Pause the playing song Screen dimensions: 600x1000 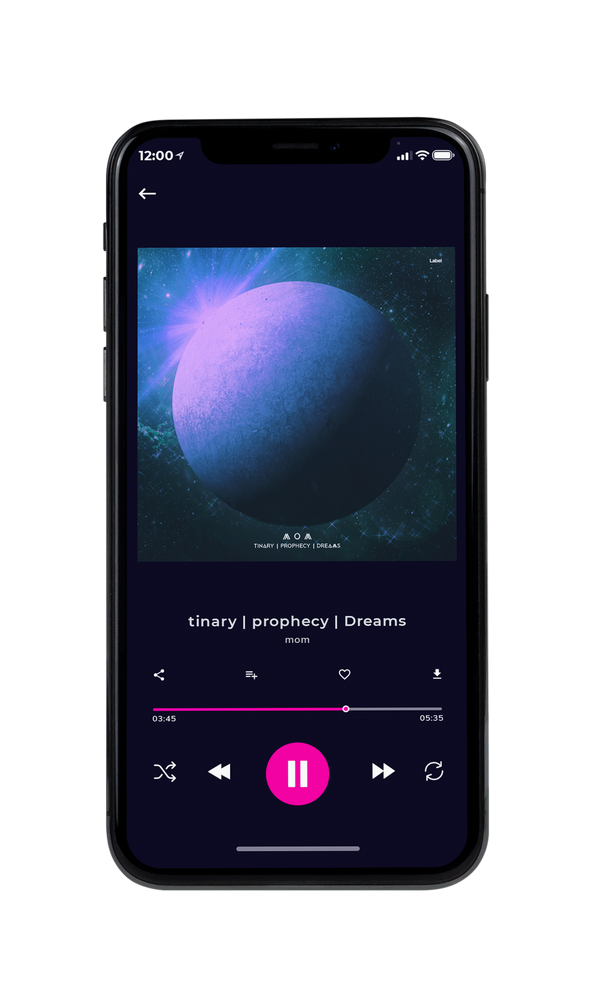pyautogui.click(x=297, y=773)
